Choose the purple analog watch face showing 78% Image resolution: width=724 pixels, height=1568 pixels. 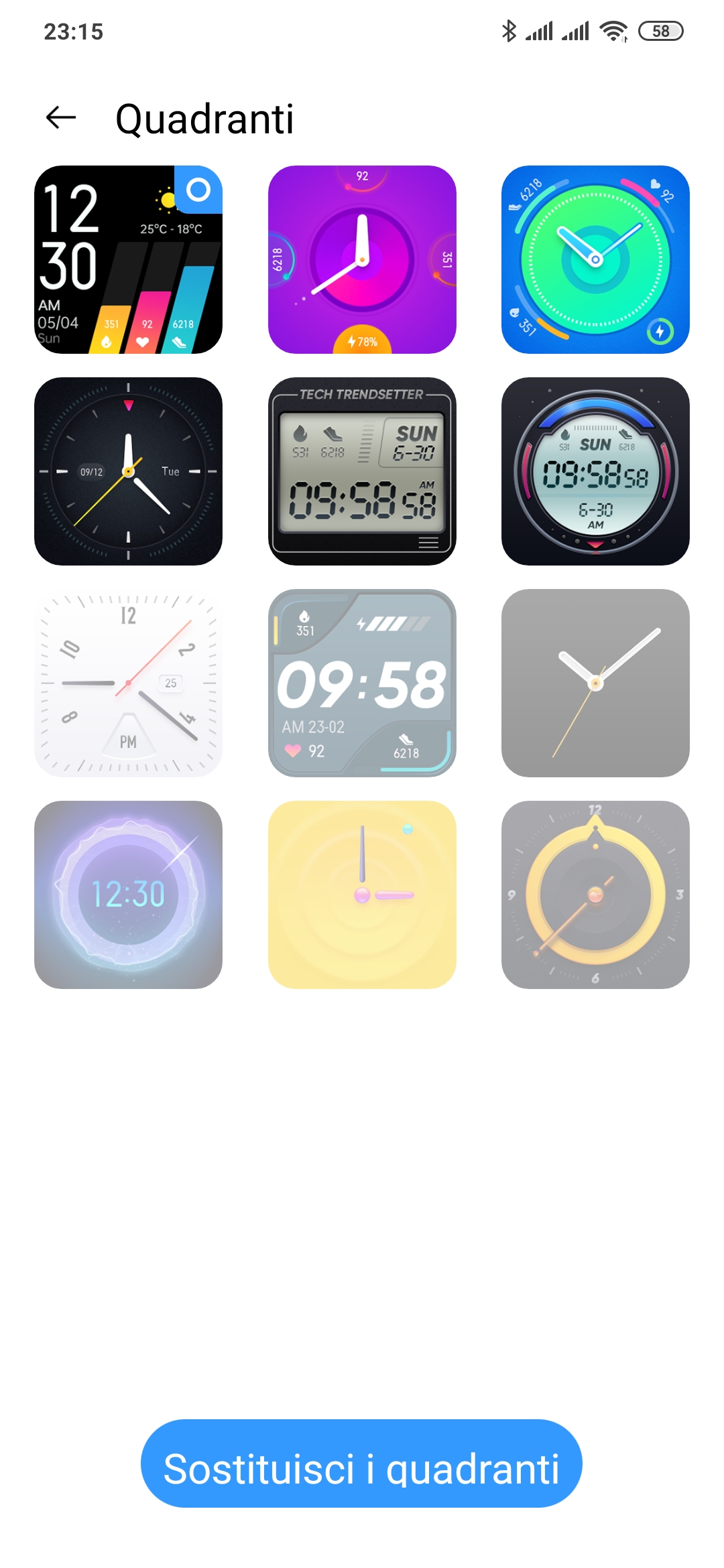362,259
